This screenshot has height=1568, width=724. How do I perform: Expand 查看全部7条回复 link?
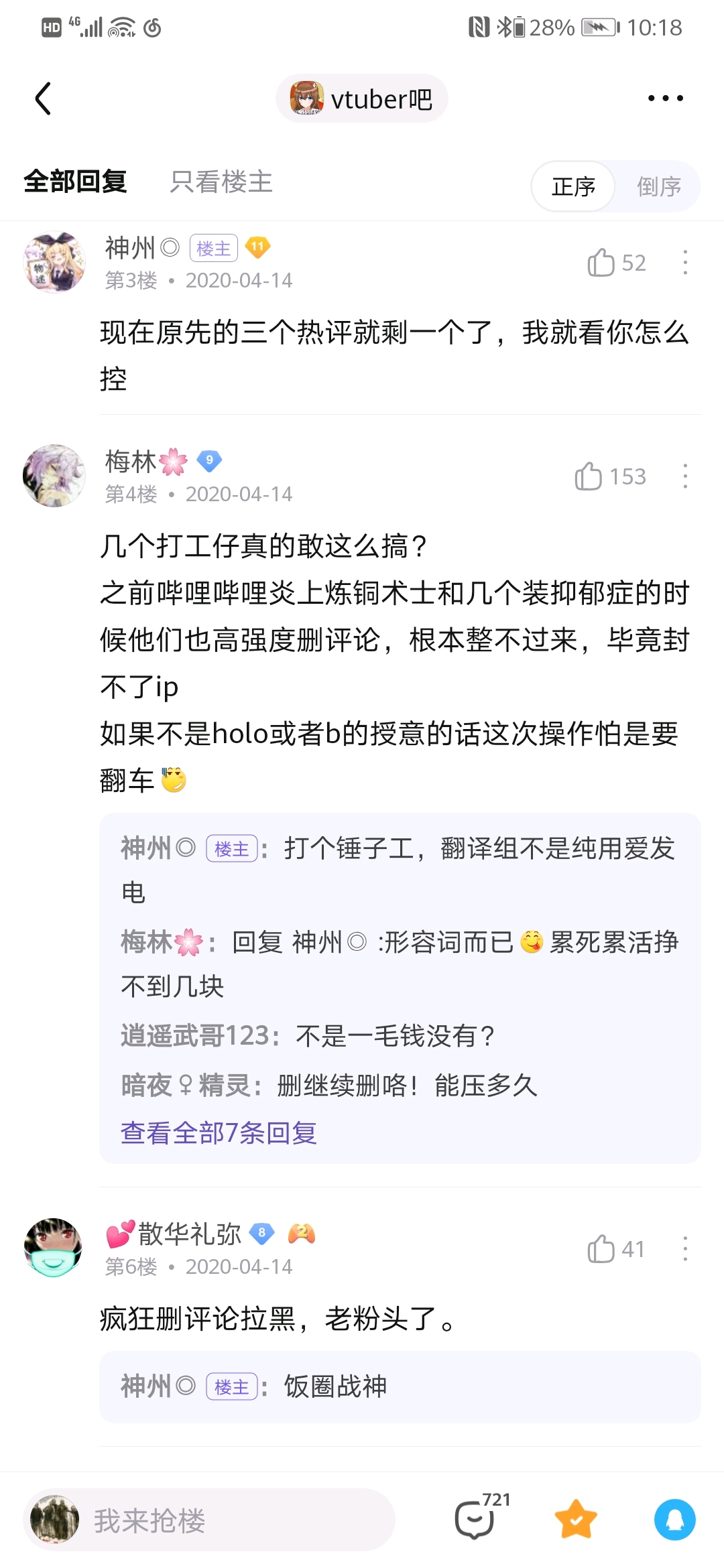(219, 1132)
